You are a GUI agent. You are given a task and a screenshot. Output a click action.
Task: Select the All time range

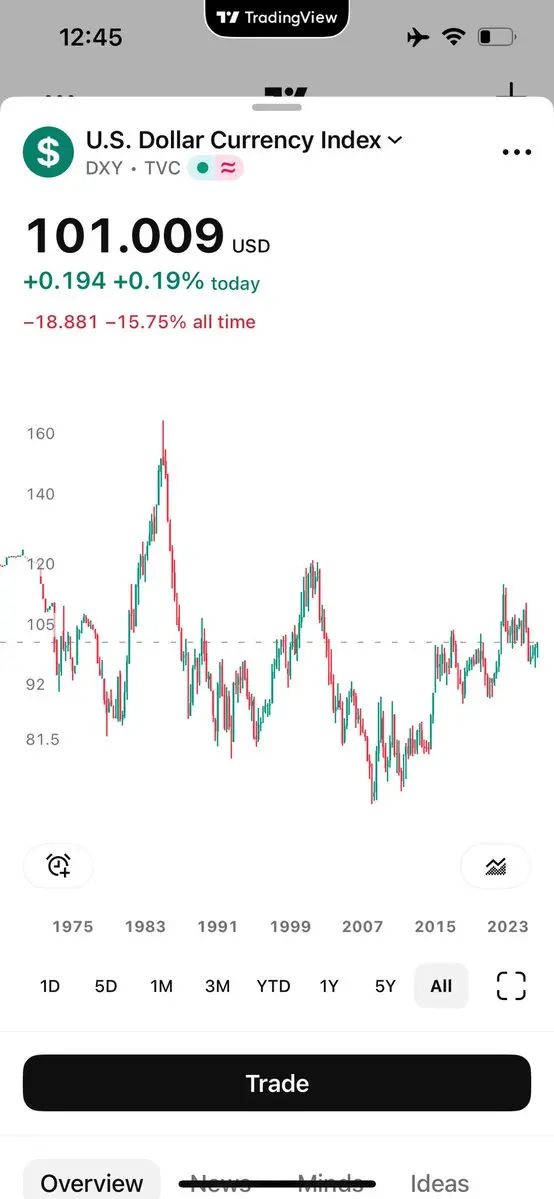pos(441,986)
